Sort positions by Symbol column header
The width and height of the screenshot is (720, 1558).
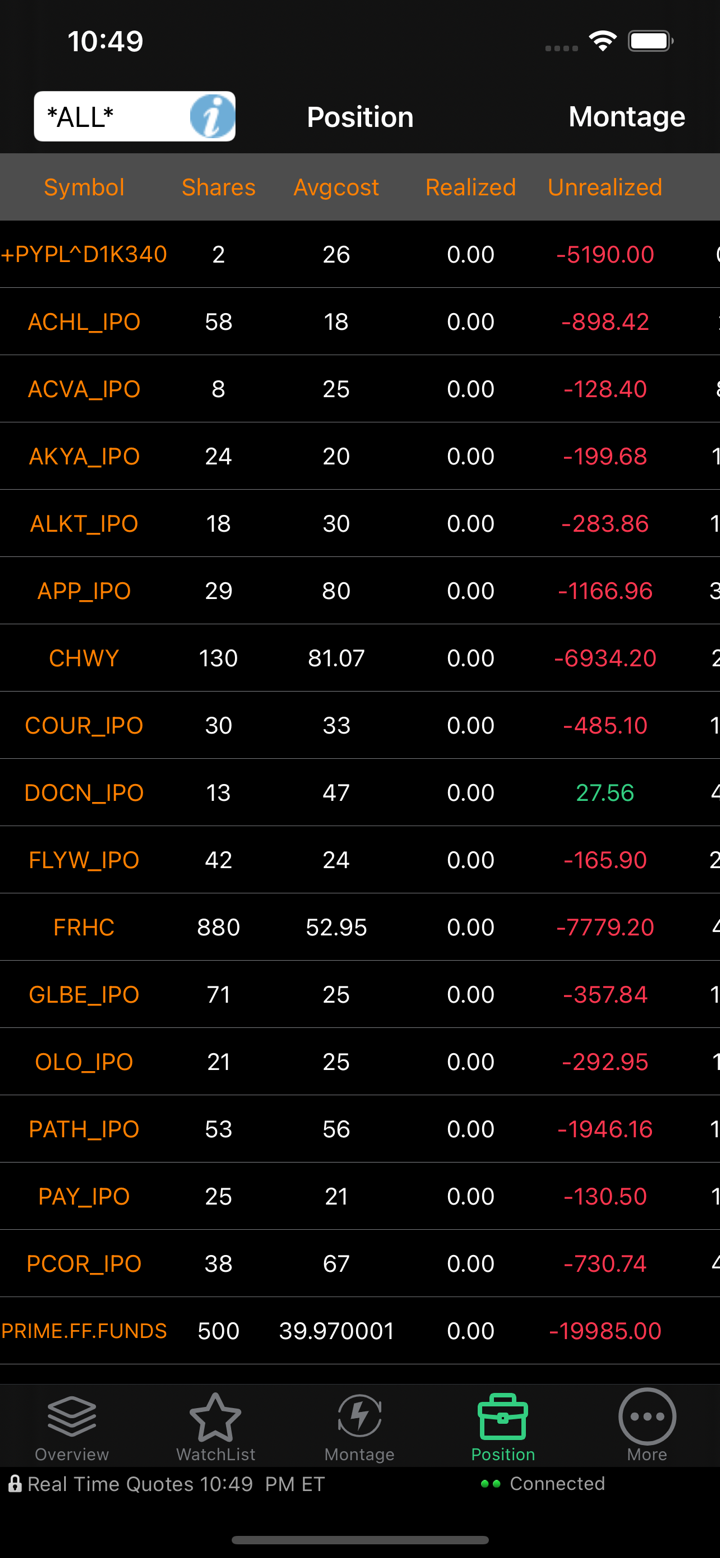pos(84,187)
